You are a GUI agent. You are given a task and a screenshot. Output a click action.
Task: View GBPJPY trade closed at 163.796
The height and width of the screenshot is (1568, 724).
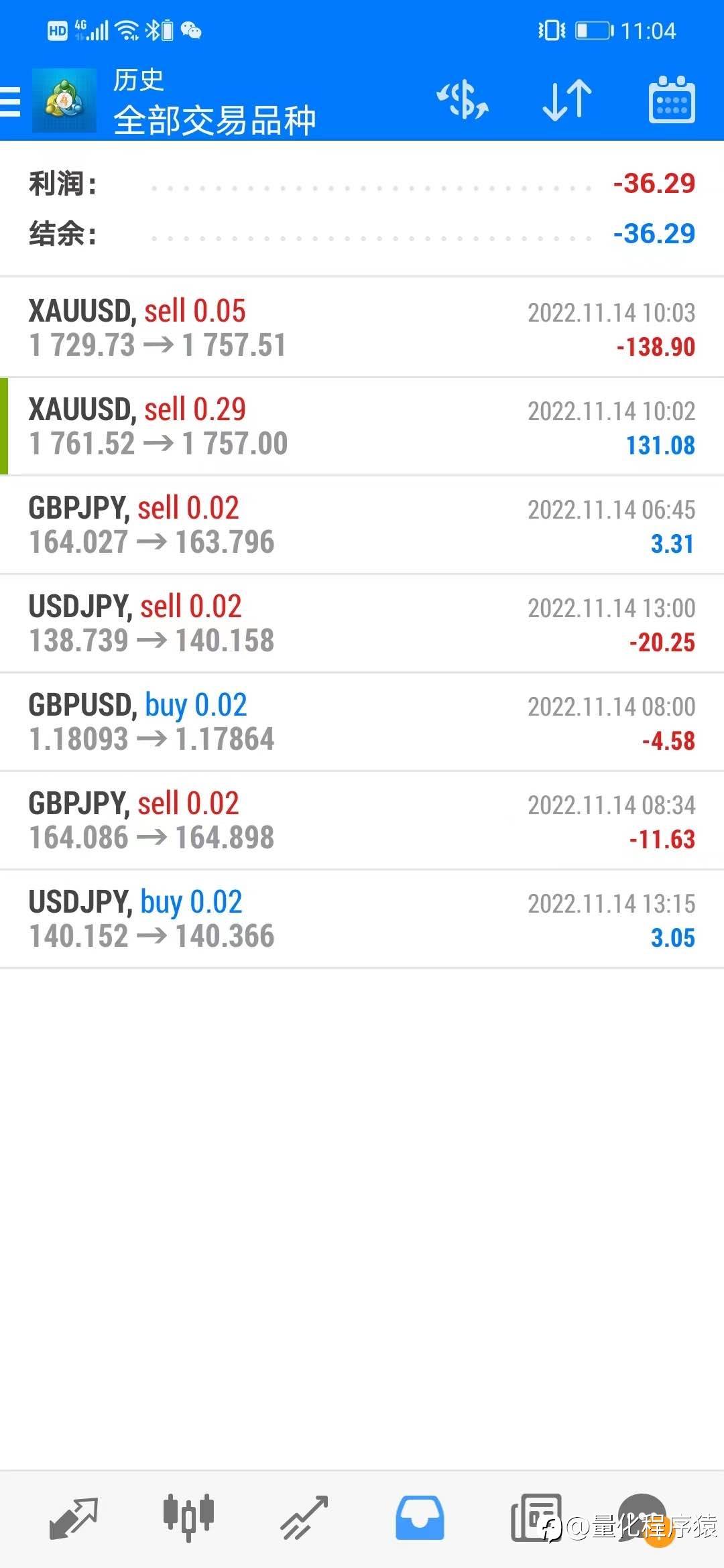[x=362, y=525]
